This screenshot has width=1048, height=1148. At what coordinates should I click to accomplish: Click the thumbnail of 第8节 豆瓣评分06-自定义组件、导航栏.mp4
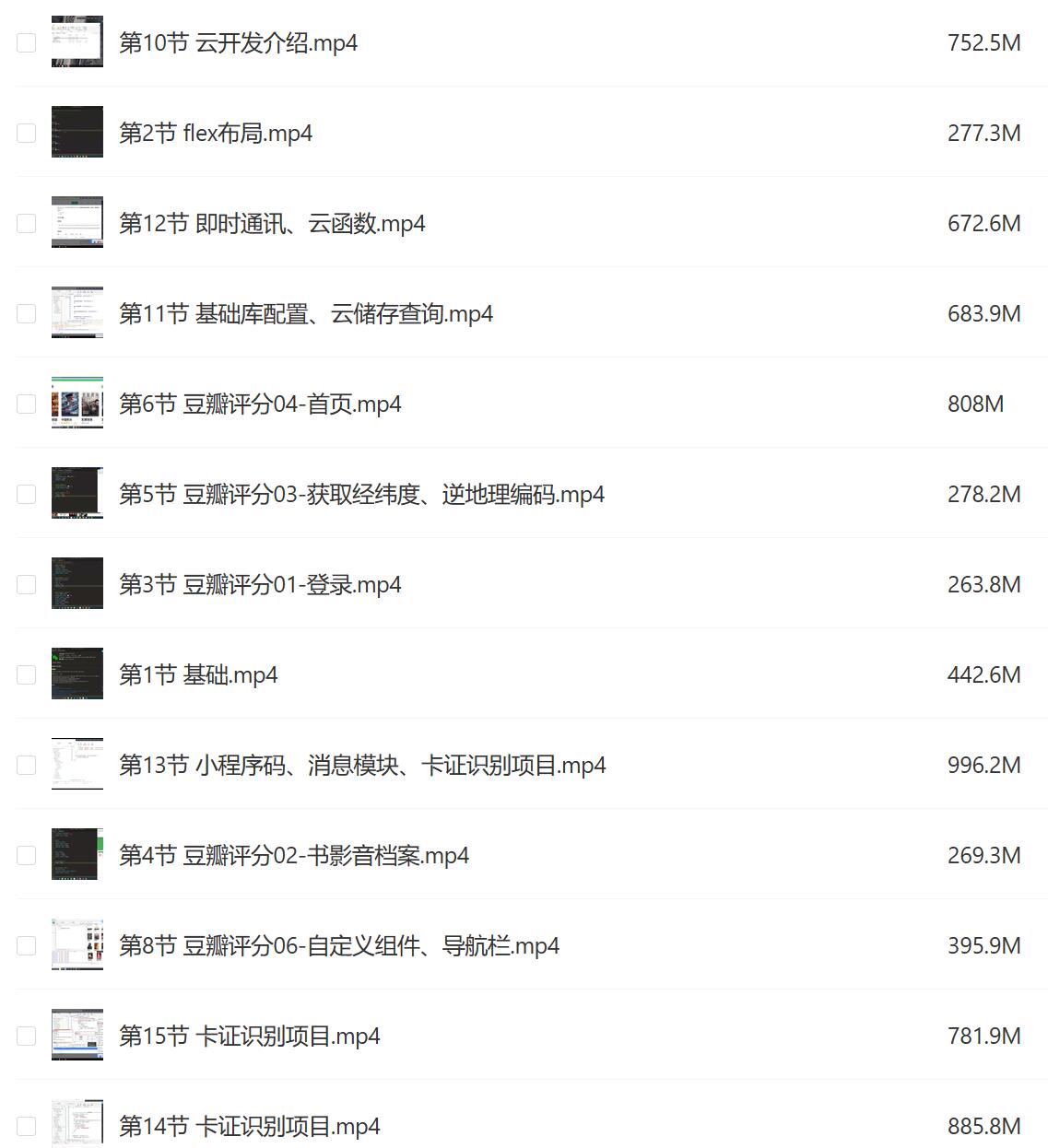coord(77,944)
